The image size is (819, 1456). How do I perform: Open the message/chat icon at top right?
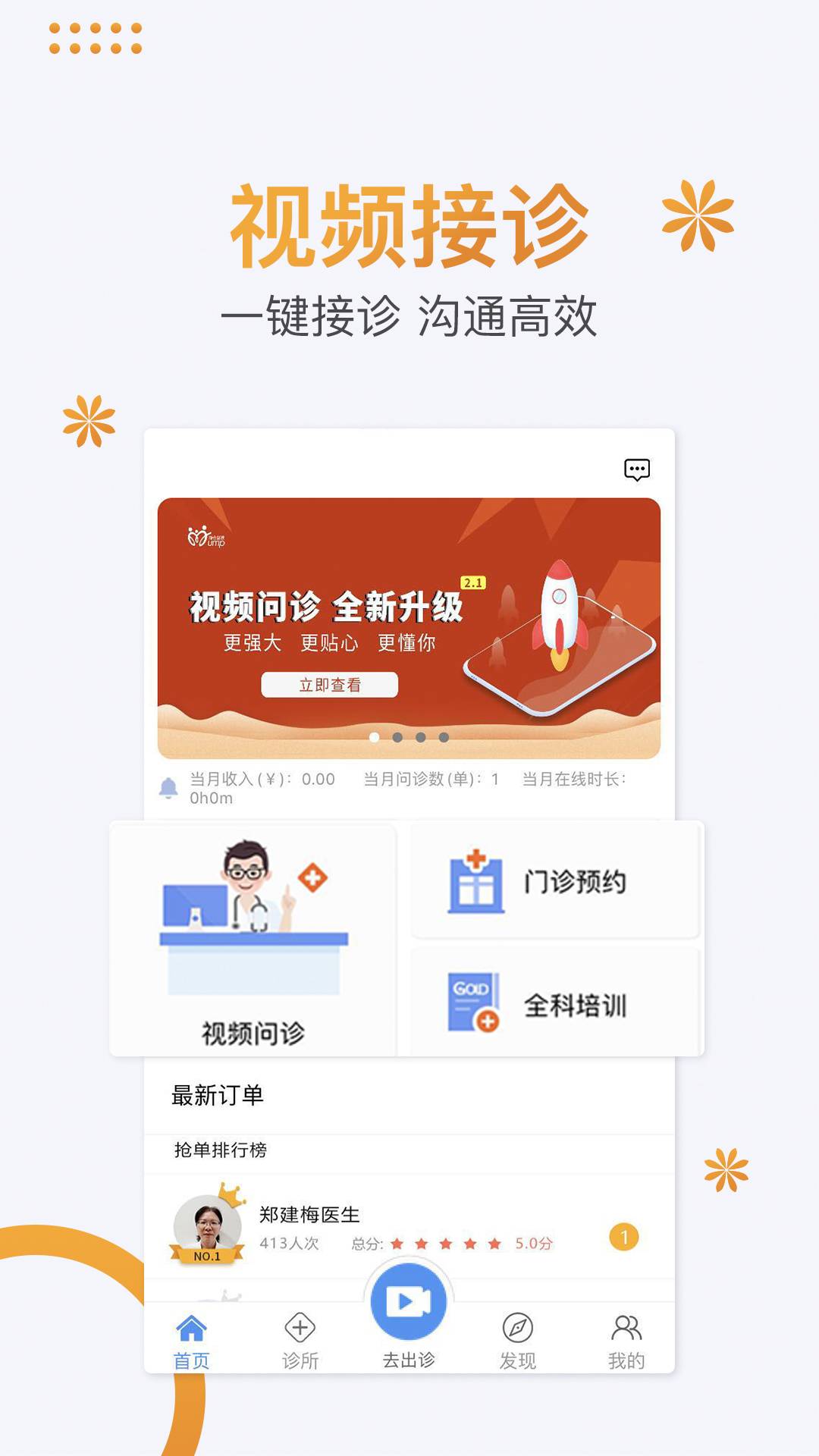click(x=638, y=470)
